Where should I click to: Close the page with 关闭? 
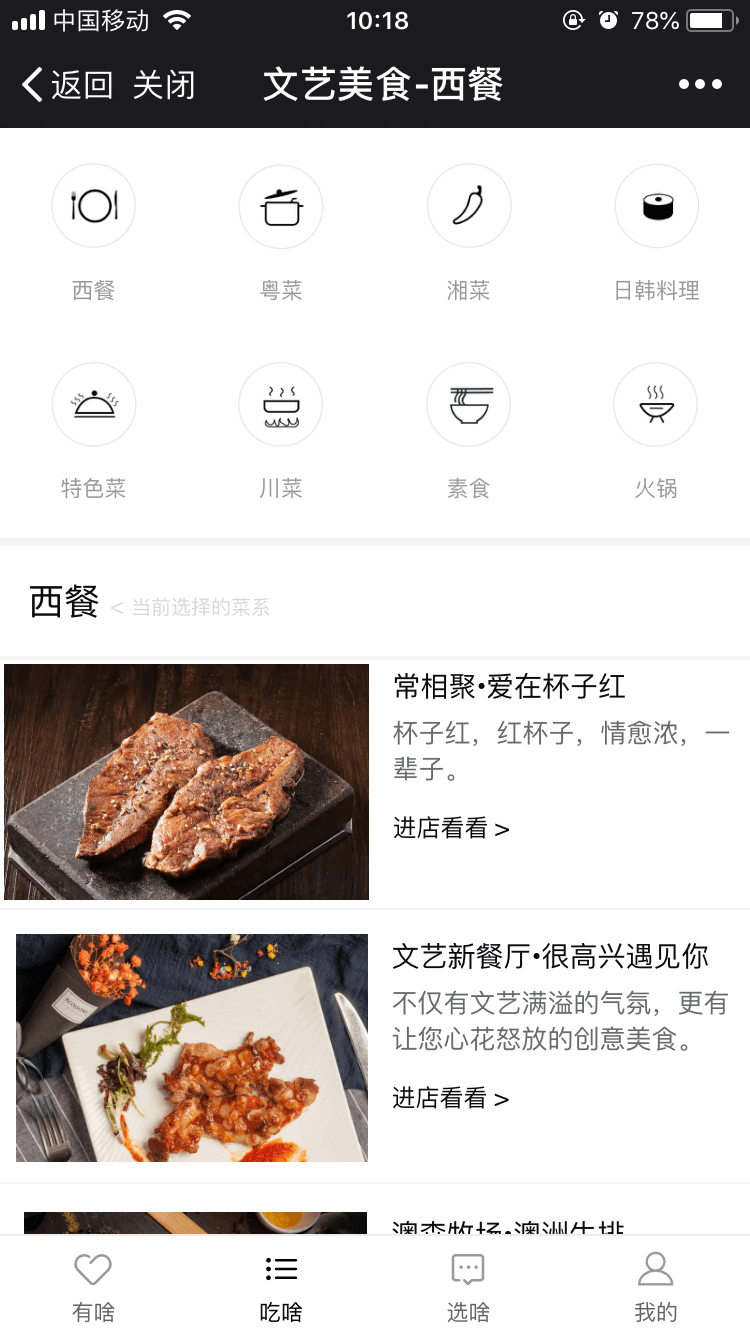click(163, 85)
